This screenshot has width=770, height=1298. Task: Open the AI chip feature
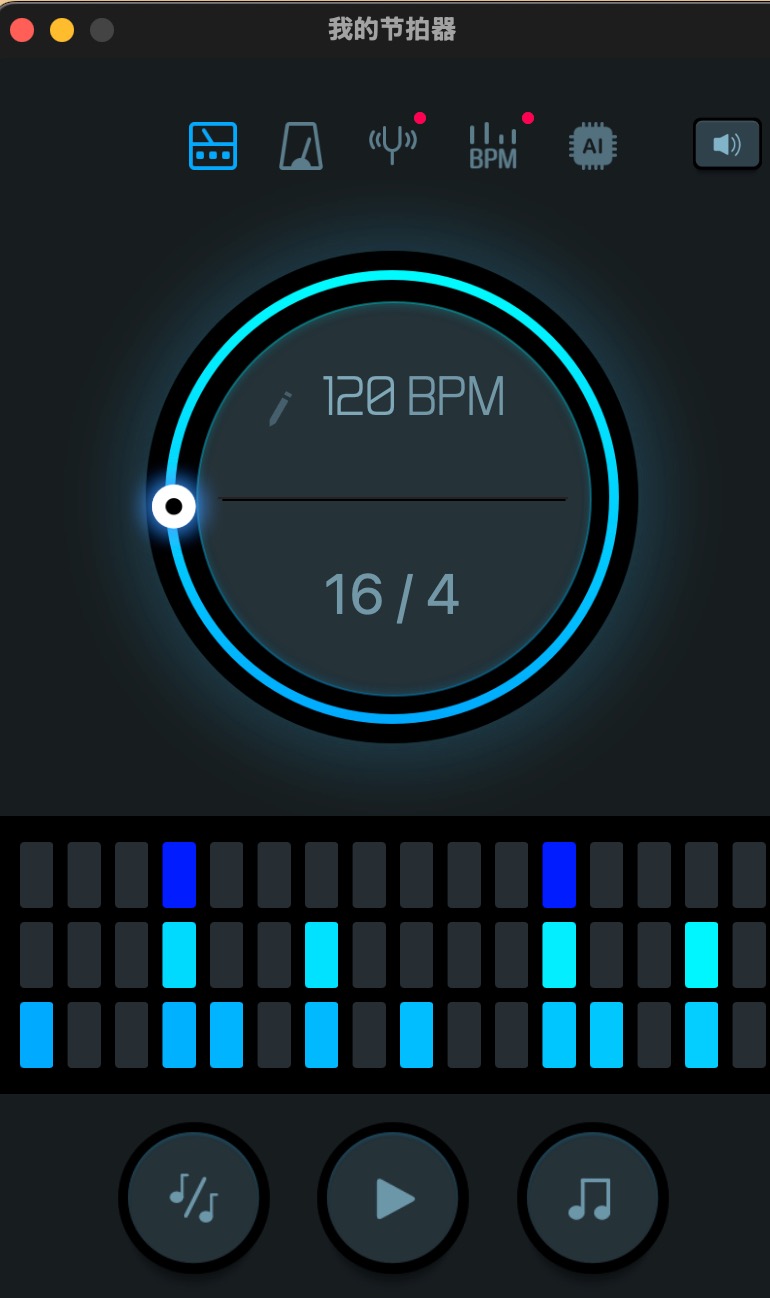pyautogui.click(x=593, y=146)
